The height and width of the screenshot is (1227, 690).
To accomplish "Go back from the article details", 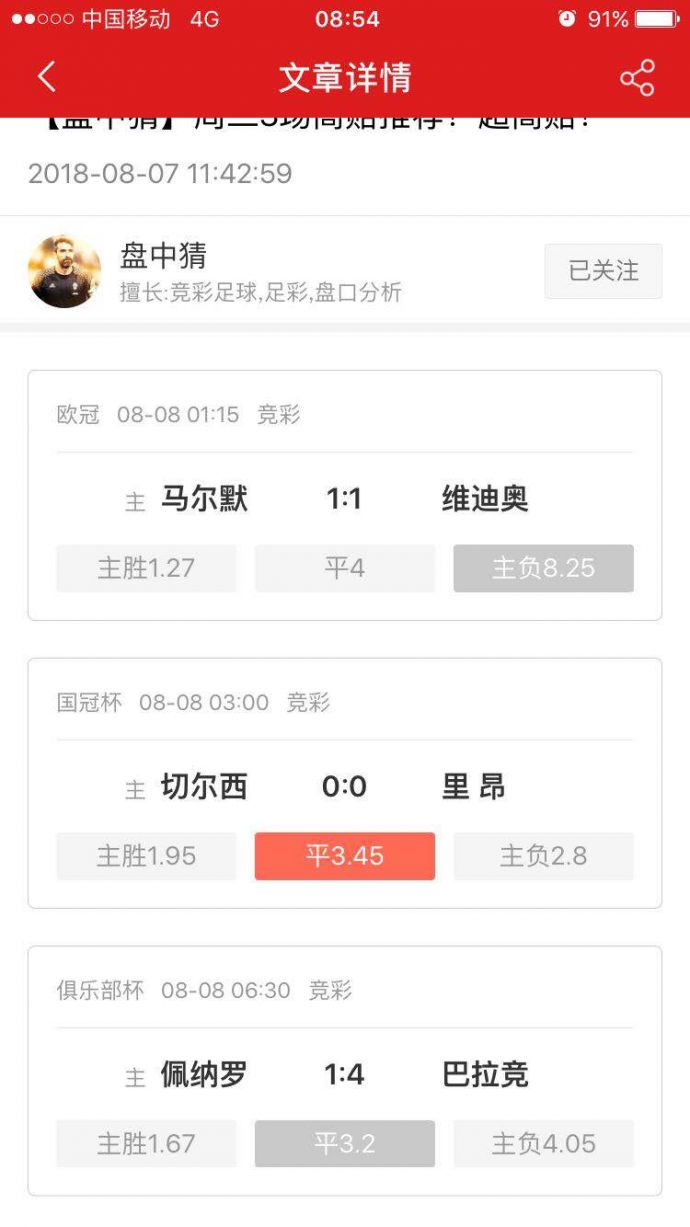I will pyautogui.click(x=46, y=77).
